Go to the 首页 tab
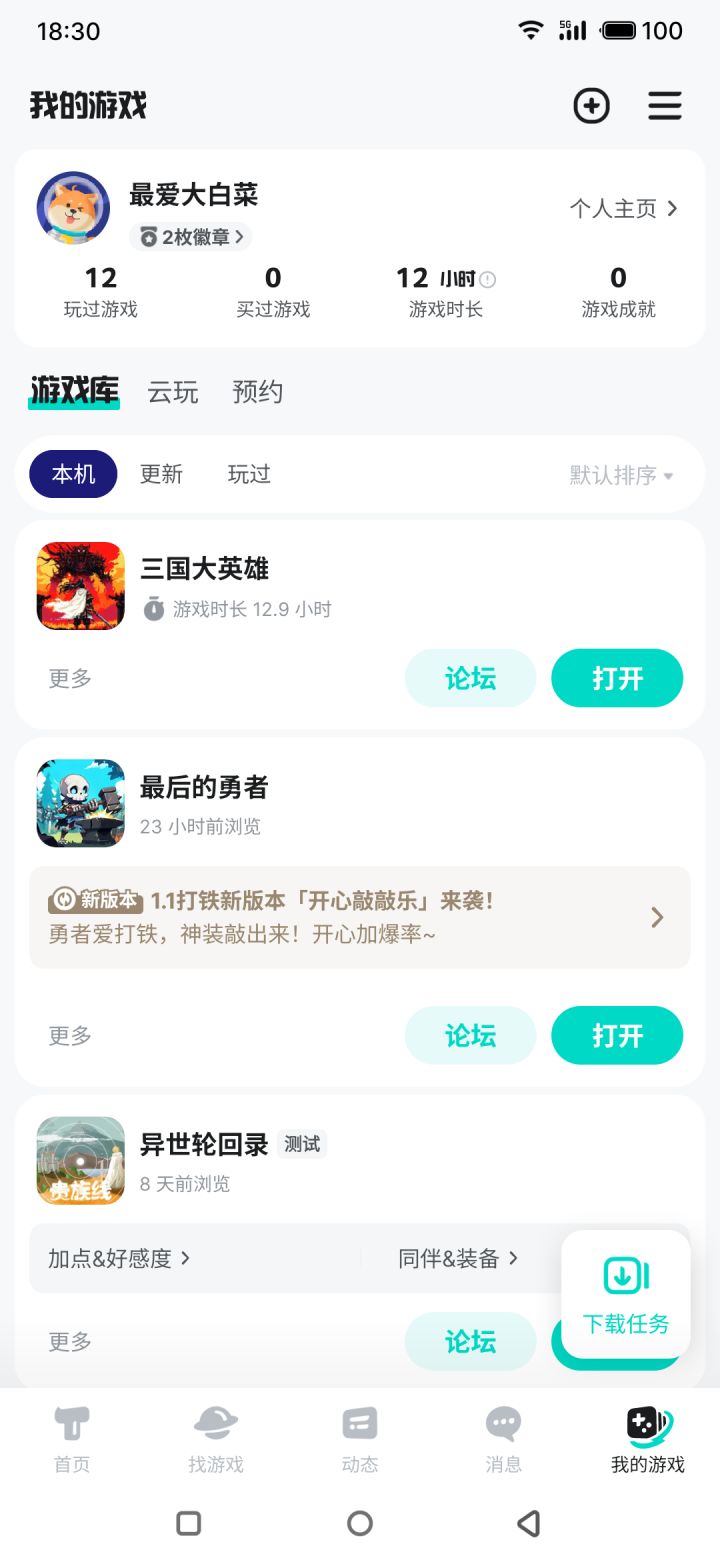 [x=72, y=1438]
